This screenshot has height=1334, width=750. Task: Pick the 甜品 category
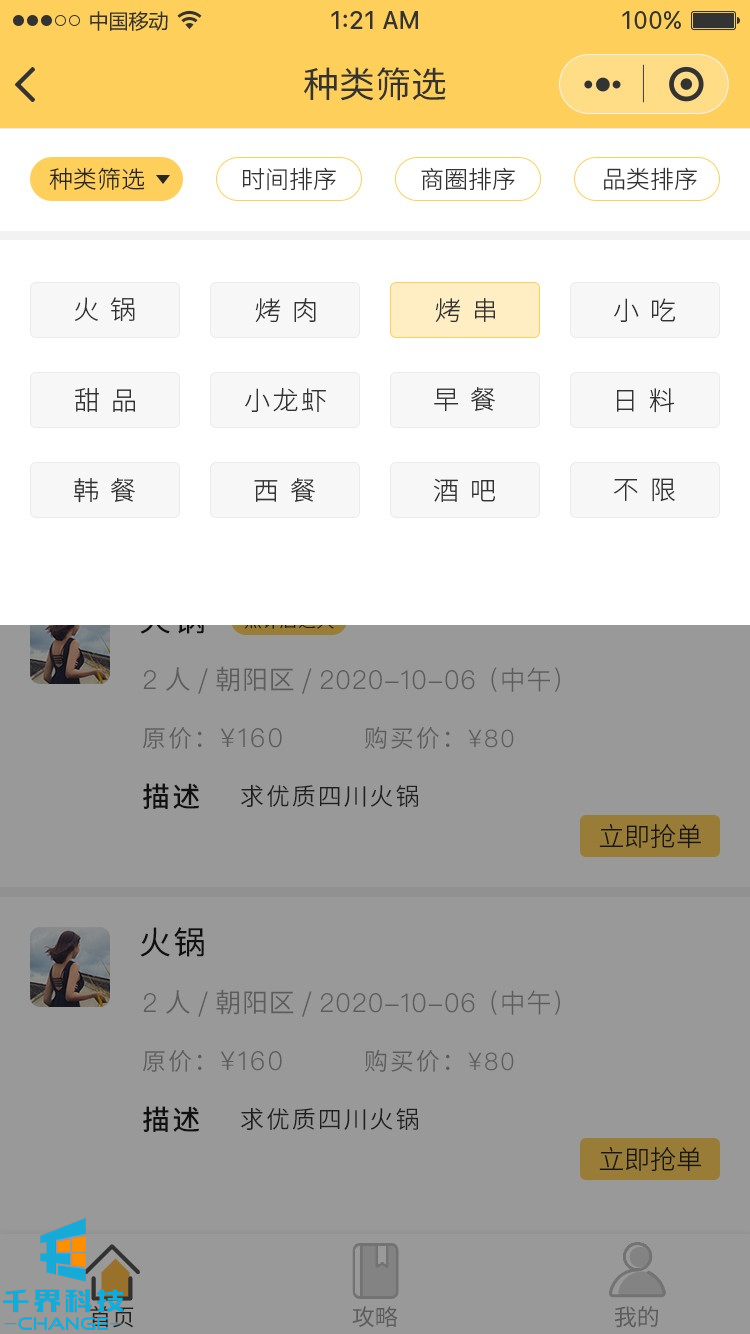pyautogui.click(x=105, y=400)
